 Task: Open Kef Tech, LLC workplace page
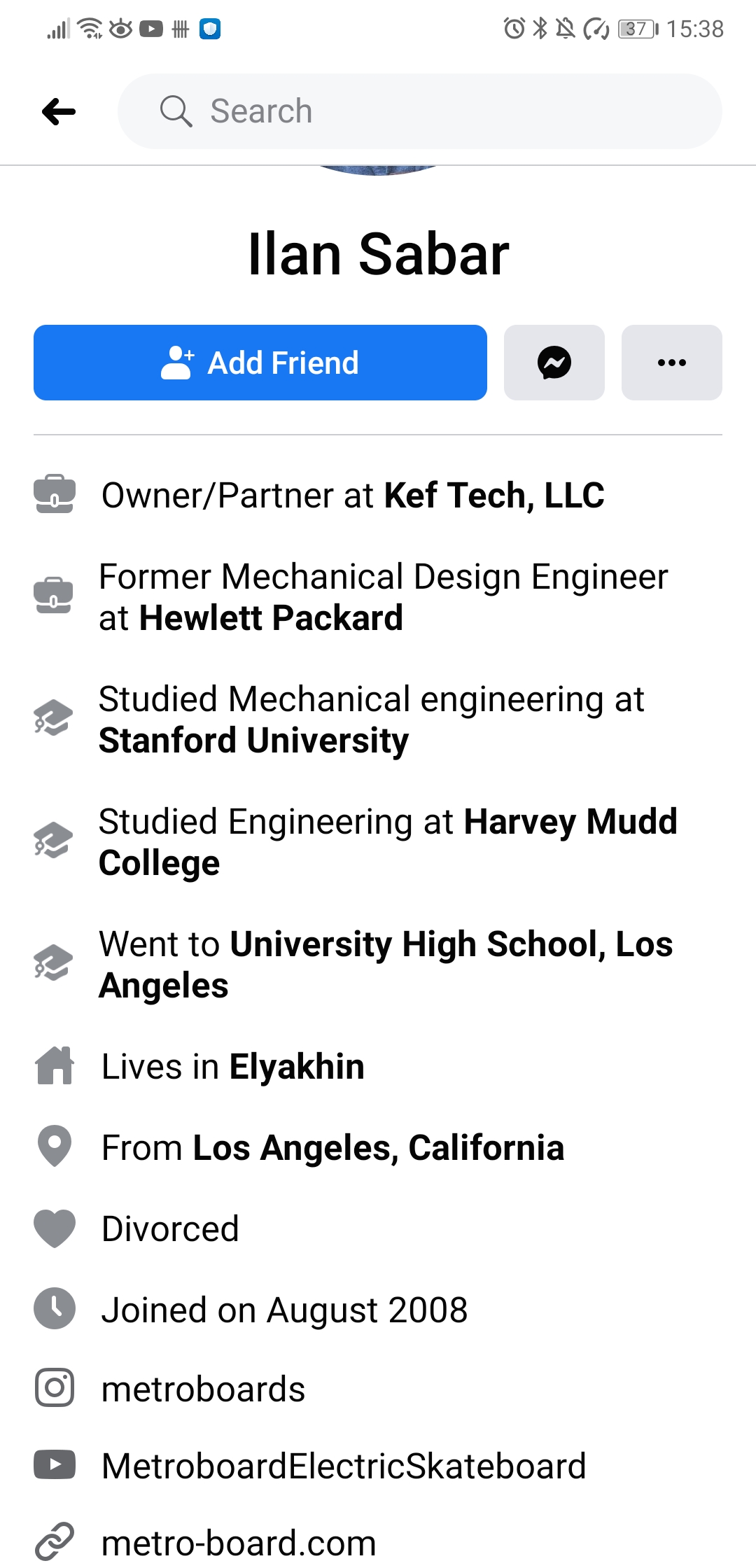(494, 496)
